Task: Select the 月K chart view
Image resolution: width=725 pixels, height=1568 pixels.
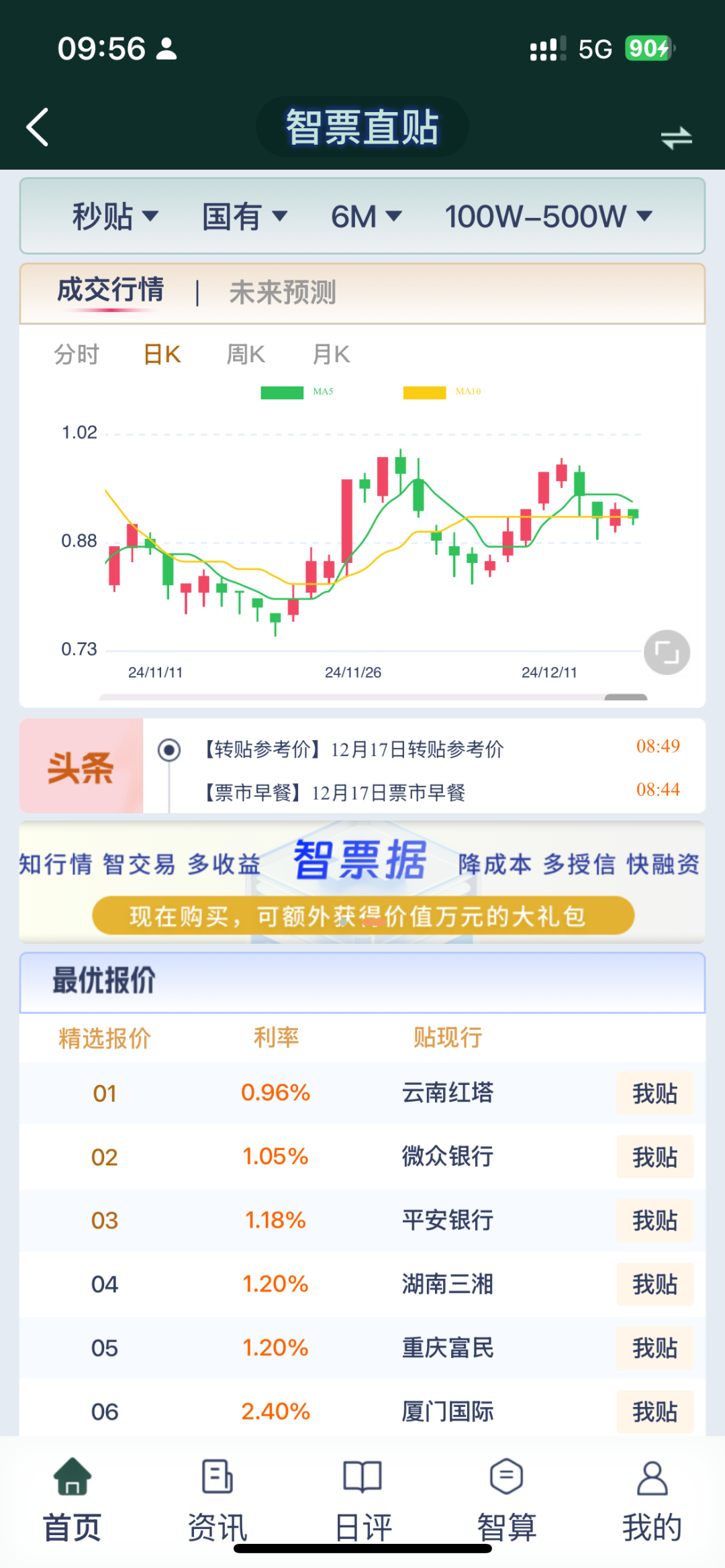Action: pos(331,354)
